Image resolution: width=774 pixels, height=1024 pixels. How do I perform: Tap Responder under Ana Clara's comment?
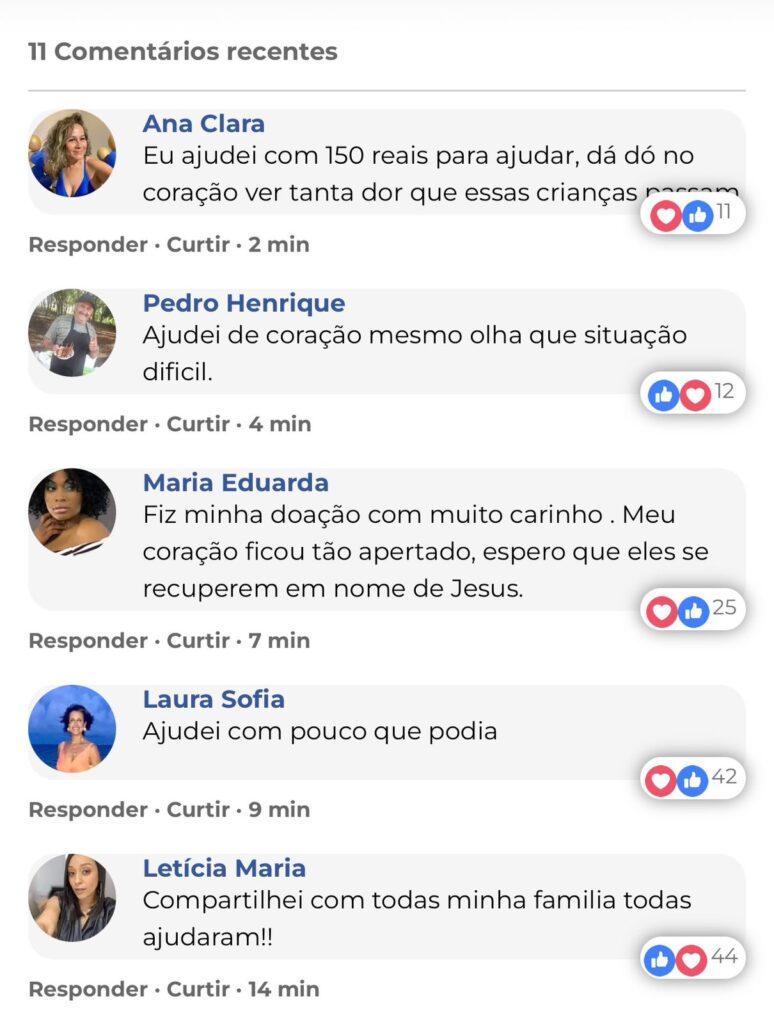click(x=88, y=245)
